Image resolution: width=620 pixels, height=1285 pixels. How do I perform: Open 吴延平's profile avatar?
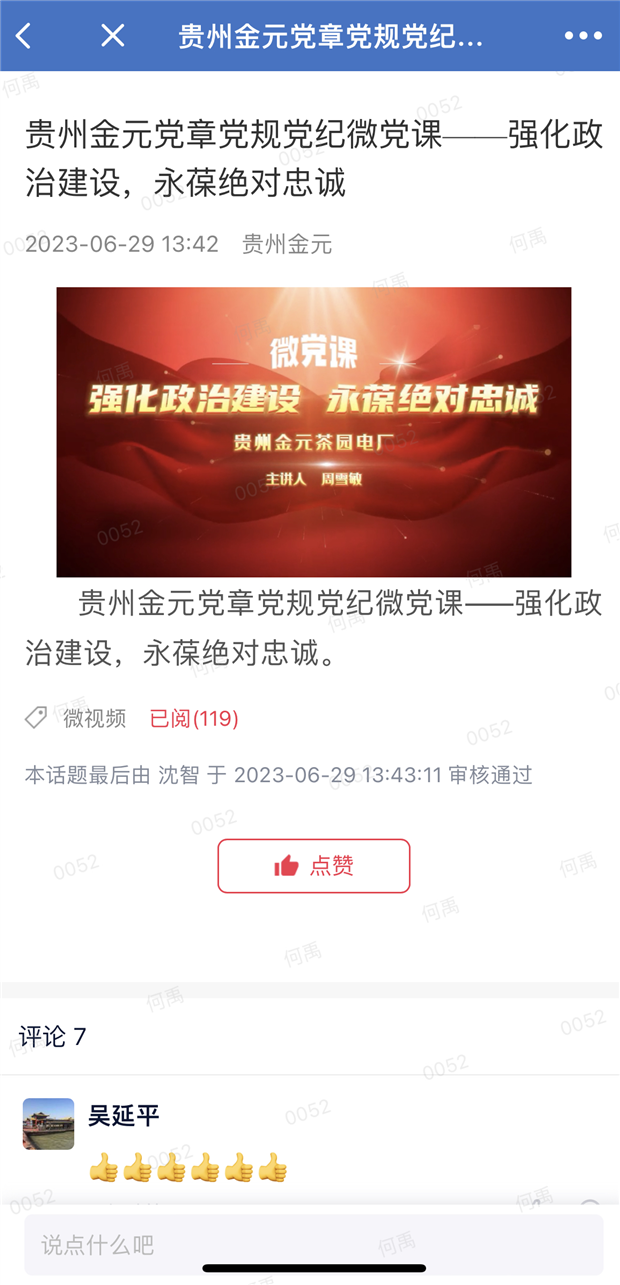pyautogui.click(x=48, y=1124)
